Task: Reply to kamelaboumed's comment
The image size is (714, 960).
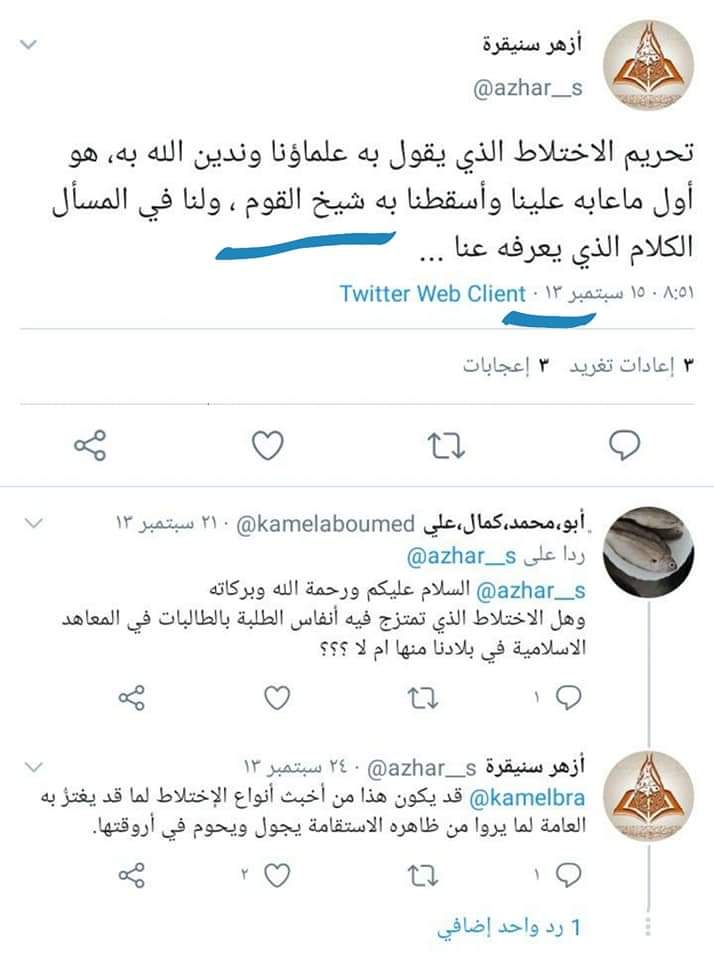Action: [568, 695]
